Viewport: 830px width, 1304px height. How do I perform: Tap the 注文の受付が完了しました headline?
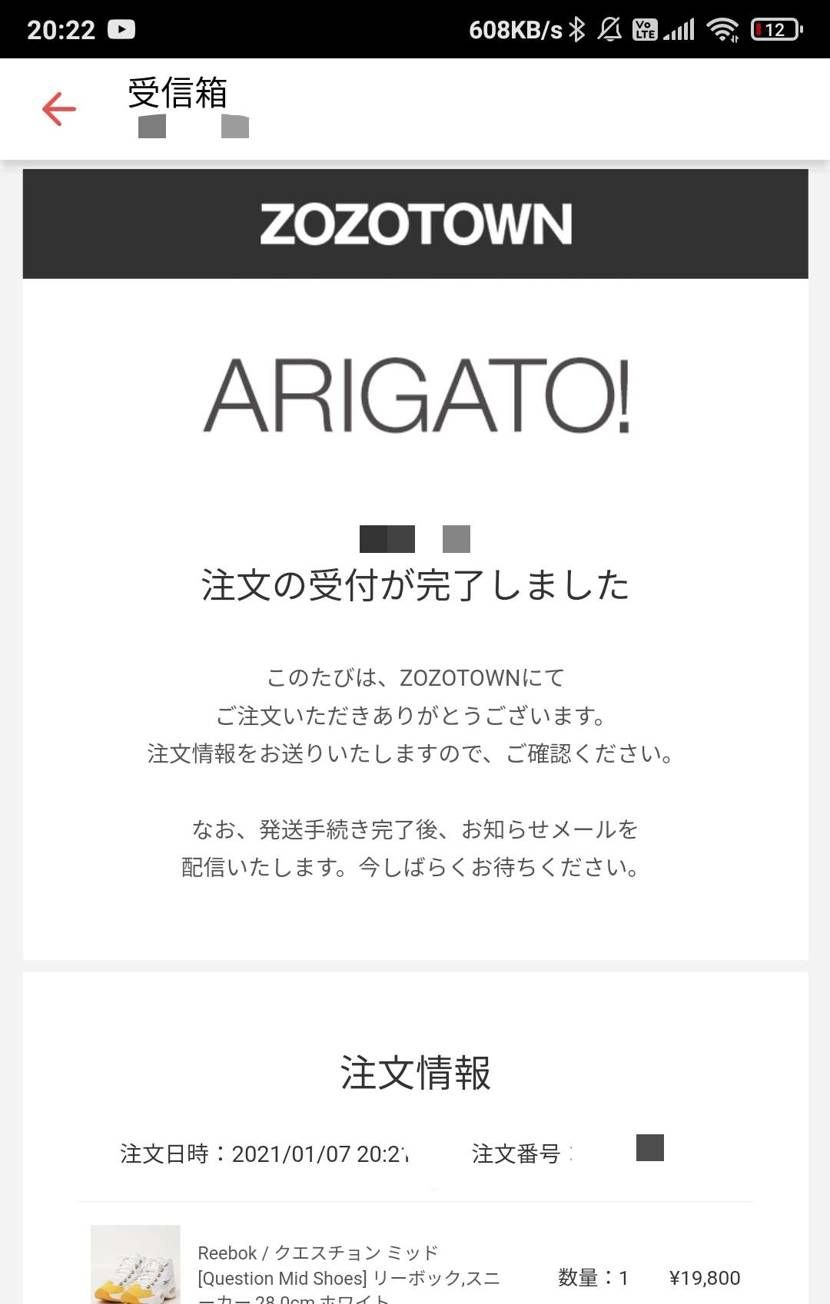415,586
